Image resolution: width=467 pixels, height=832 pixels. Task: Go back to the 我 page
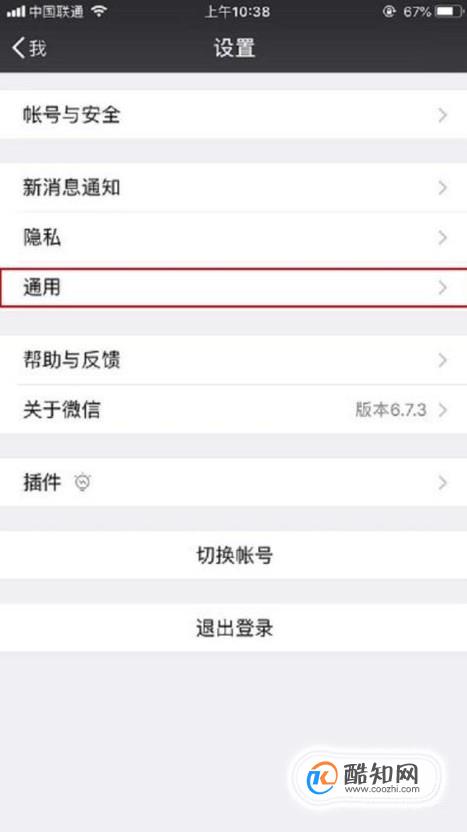pyautogui.click(x=29, y=48)
